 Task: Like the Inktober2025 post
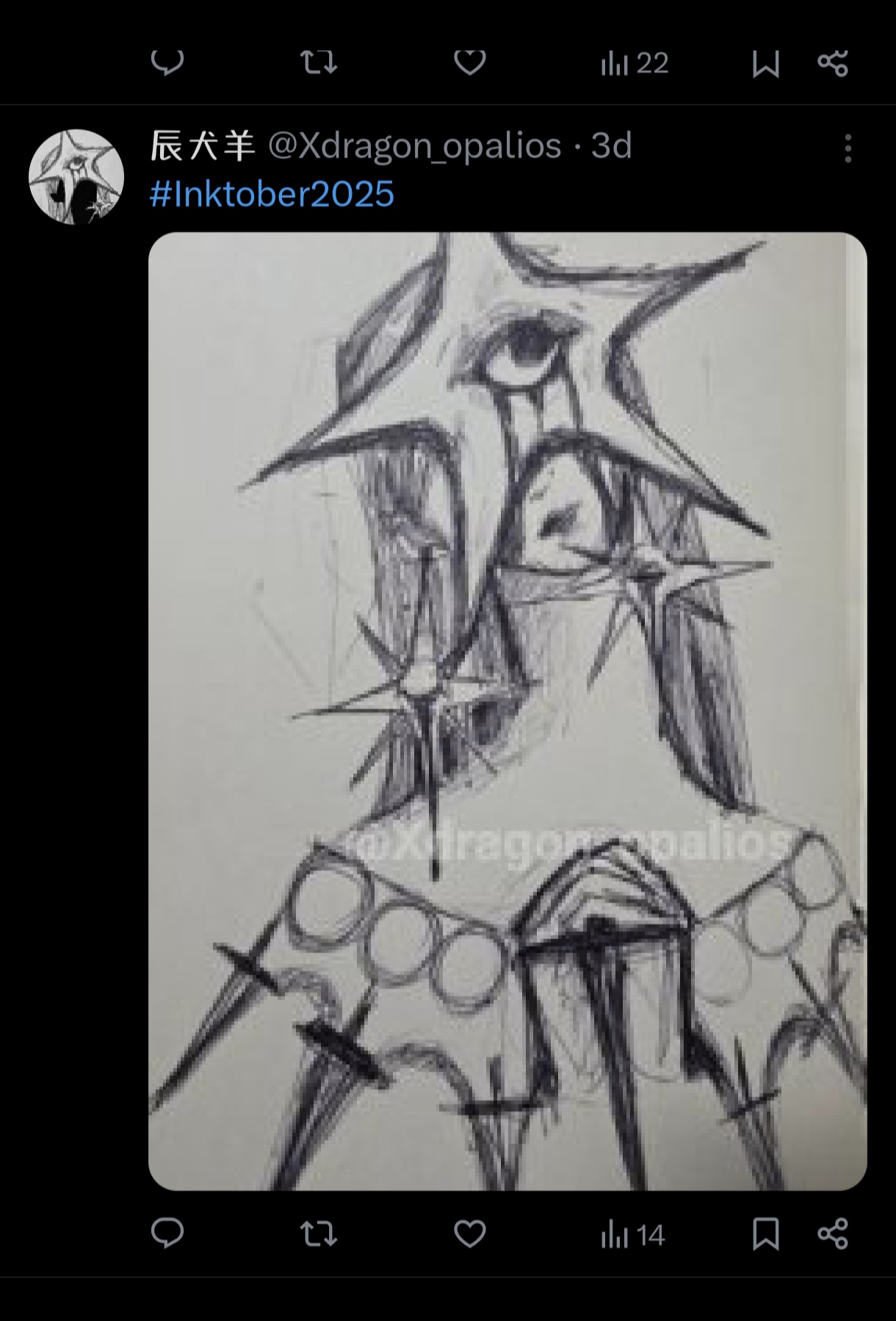(x=470, y=1234)
